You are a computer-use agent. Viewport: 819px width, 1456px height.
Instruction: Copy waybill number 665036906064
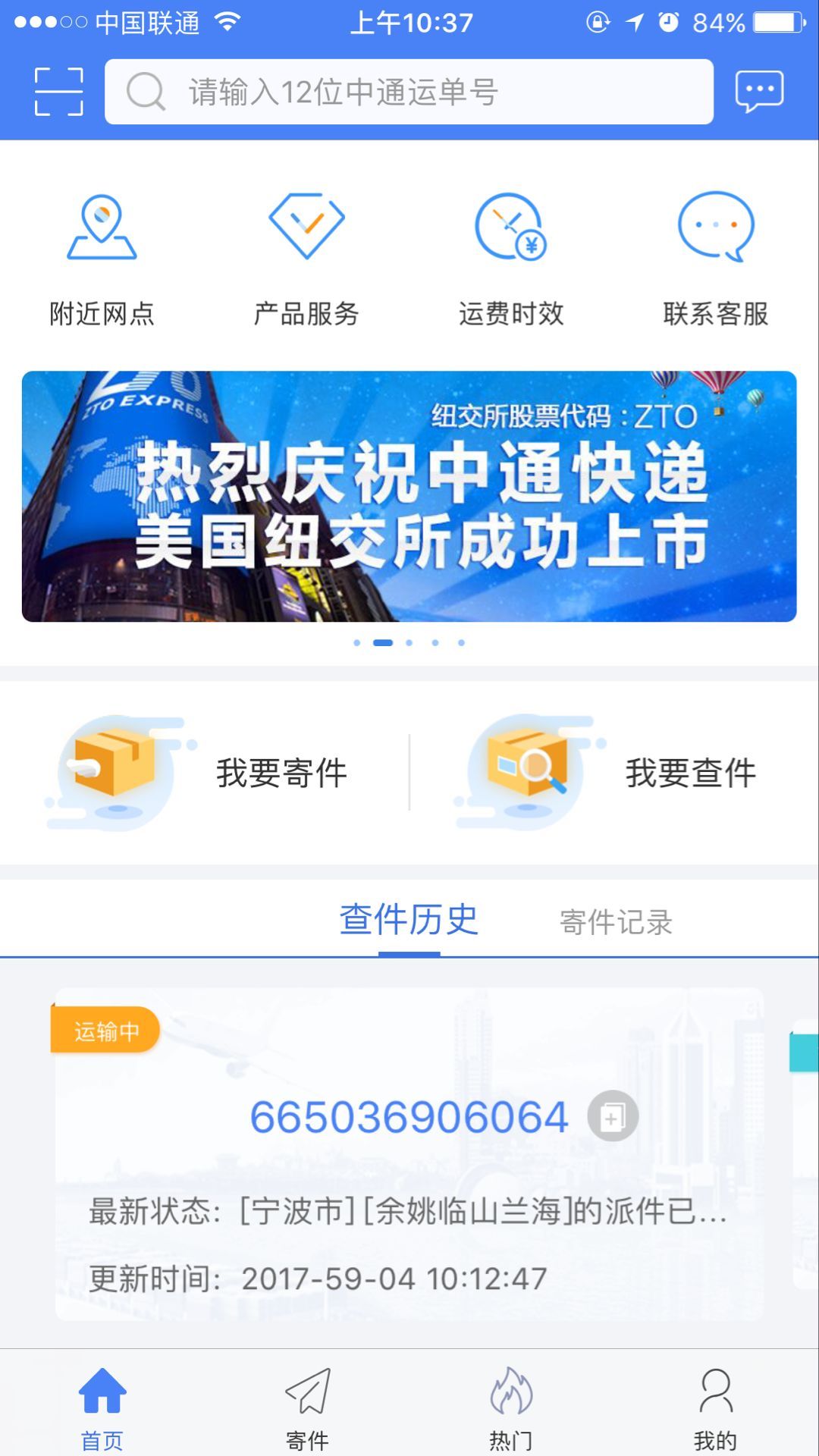pos(613,1116)
